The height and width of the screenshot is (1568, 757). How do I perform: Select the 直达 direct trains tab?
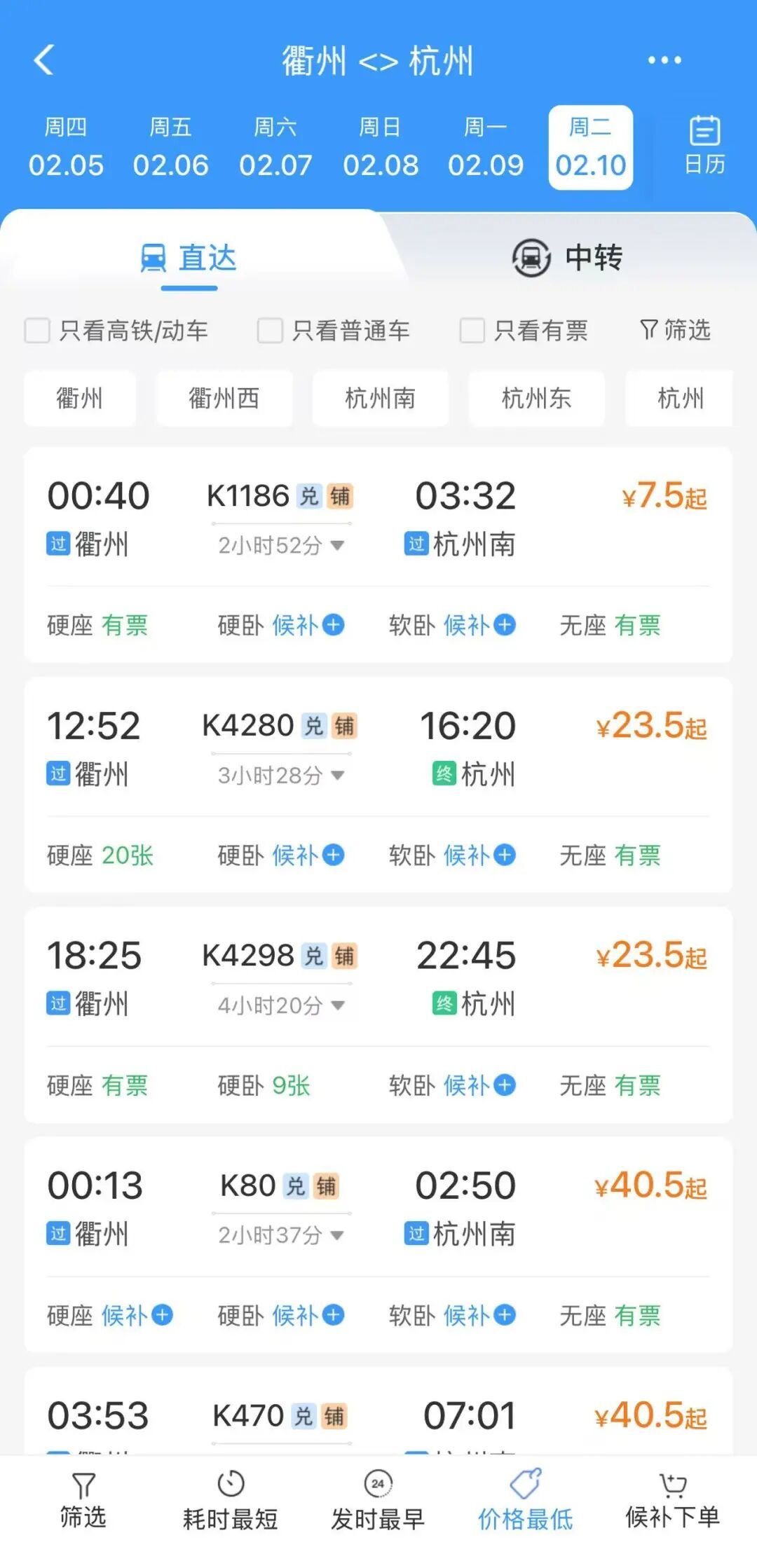pyautogui.click(x=189, y=258)
